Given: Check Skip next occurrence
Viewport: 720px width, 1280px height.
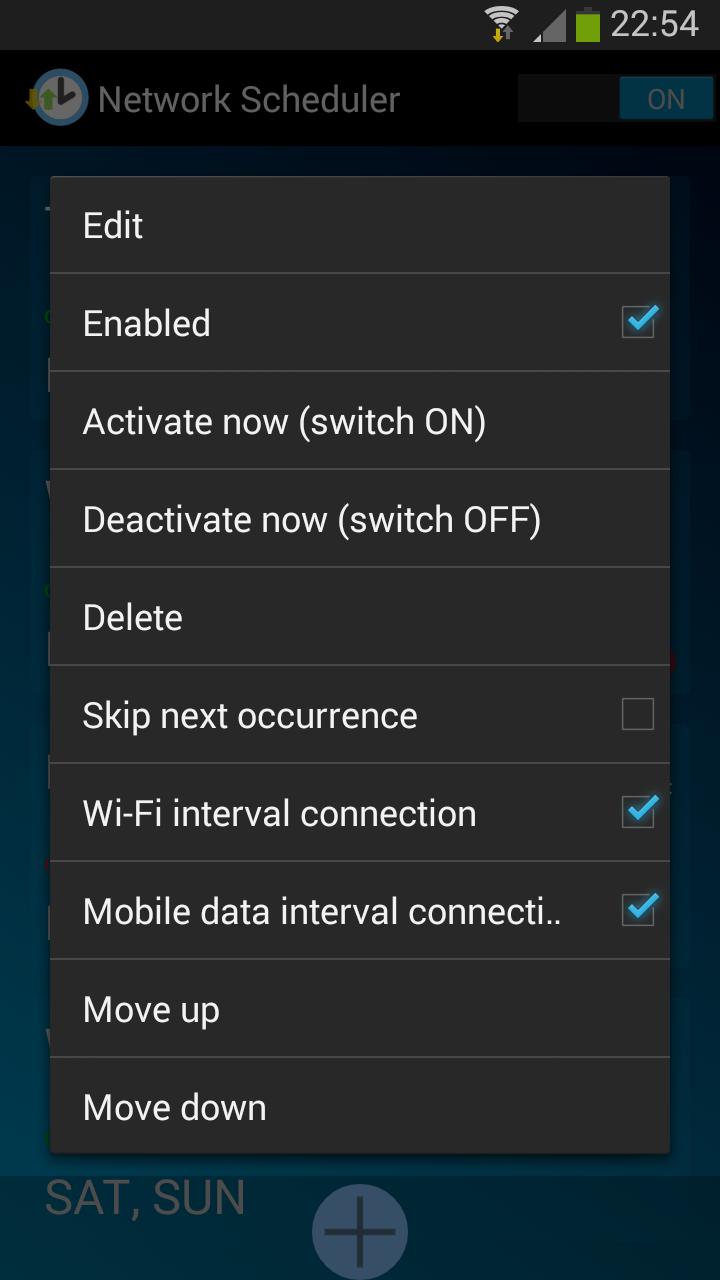Looking at the screenshot, I should [637, 715].
